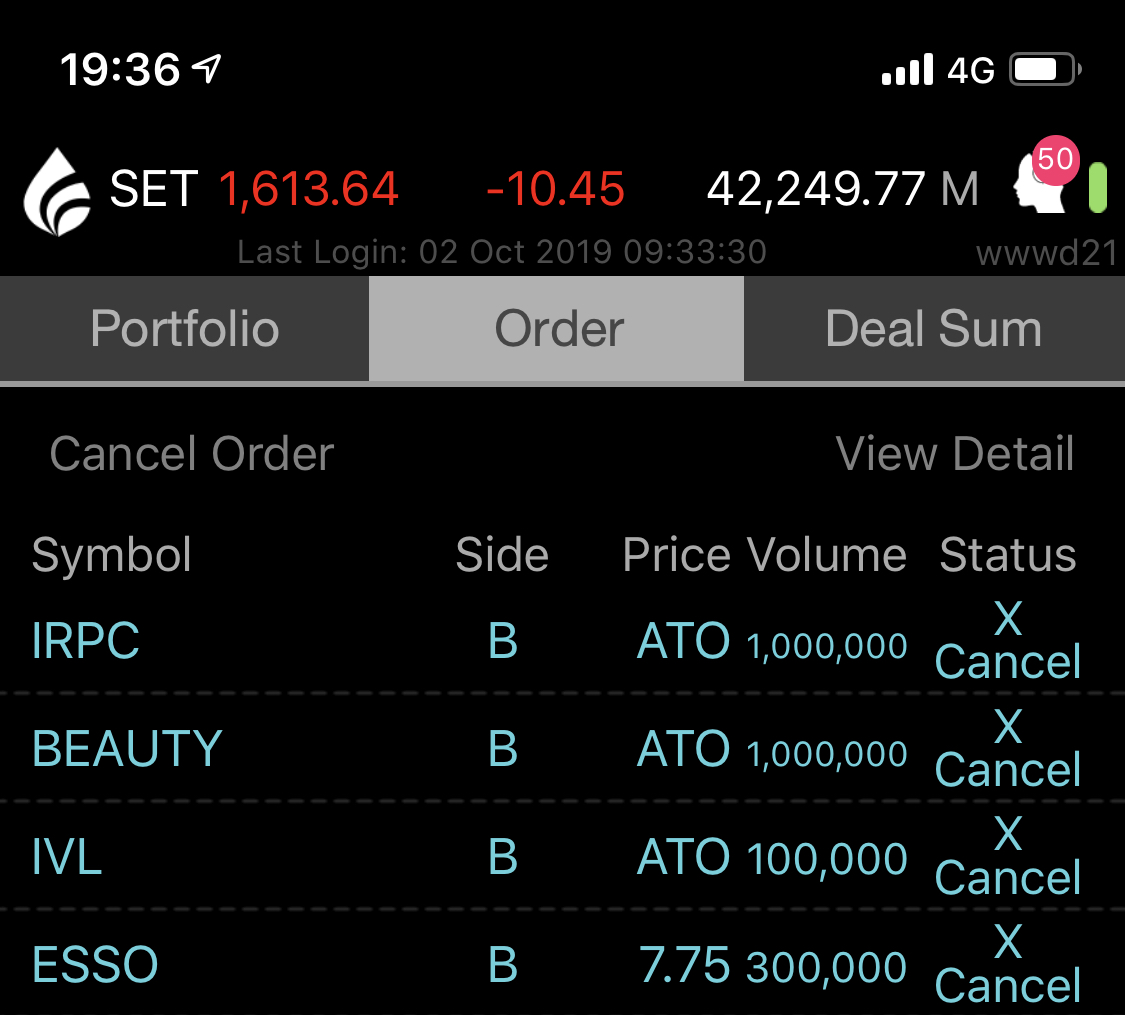Tap View Detail
This screenshot has height=1015, width=1125.
954,454
